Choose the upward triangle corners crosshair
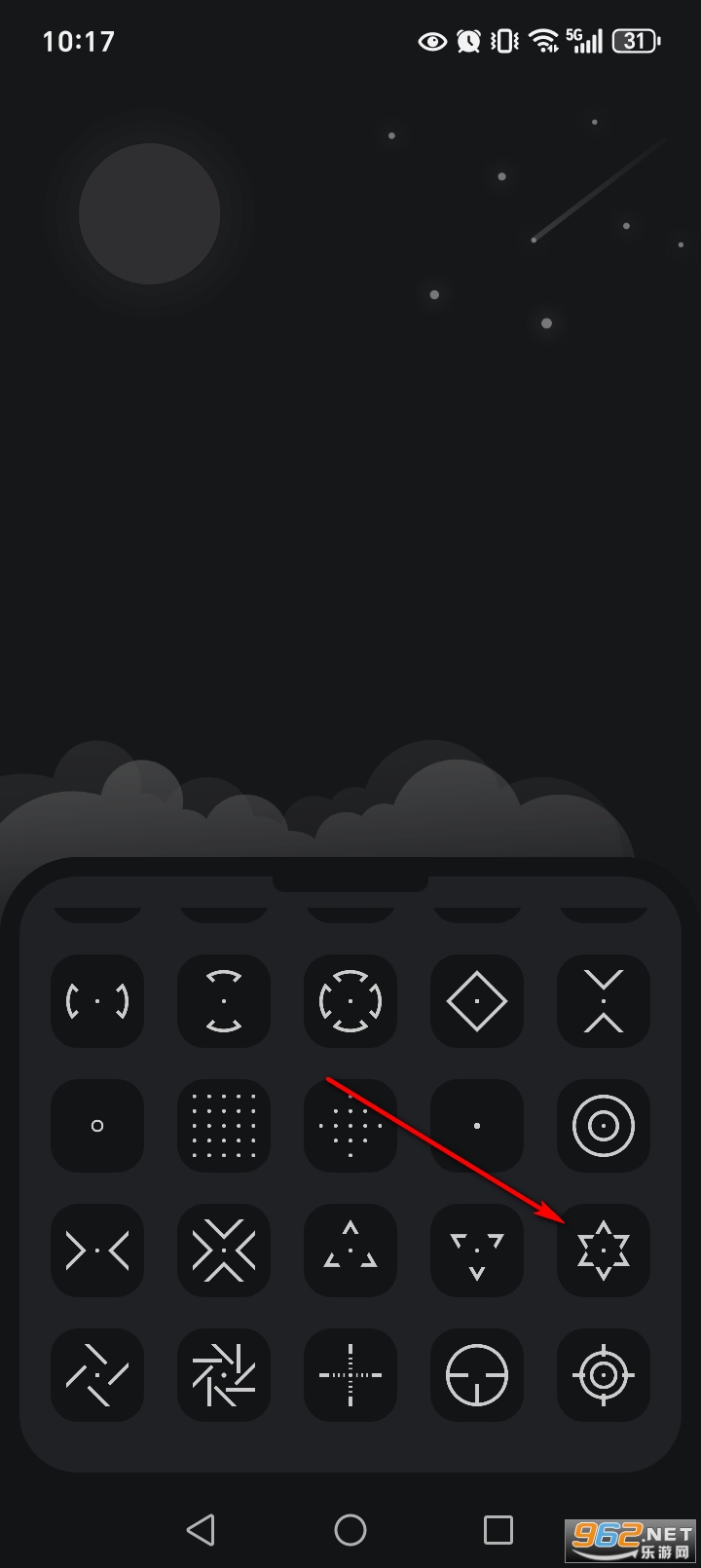The image size is (701, 1568). coord(350,1251)
